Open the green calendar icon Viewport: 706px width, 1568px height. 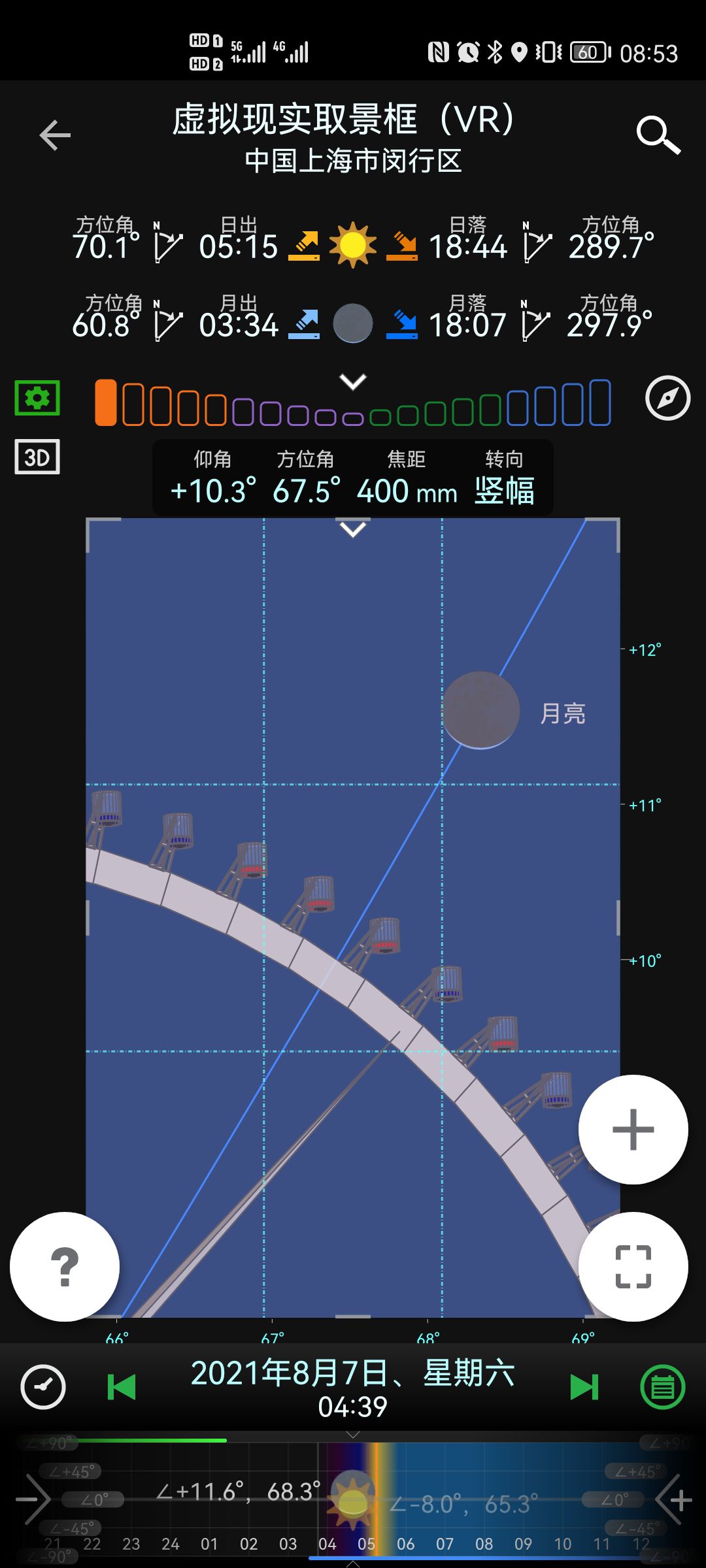pos(662,1386)
